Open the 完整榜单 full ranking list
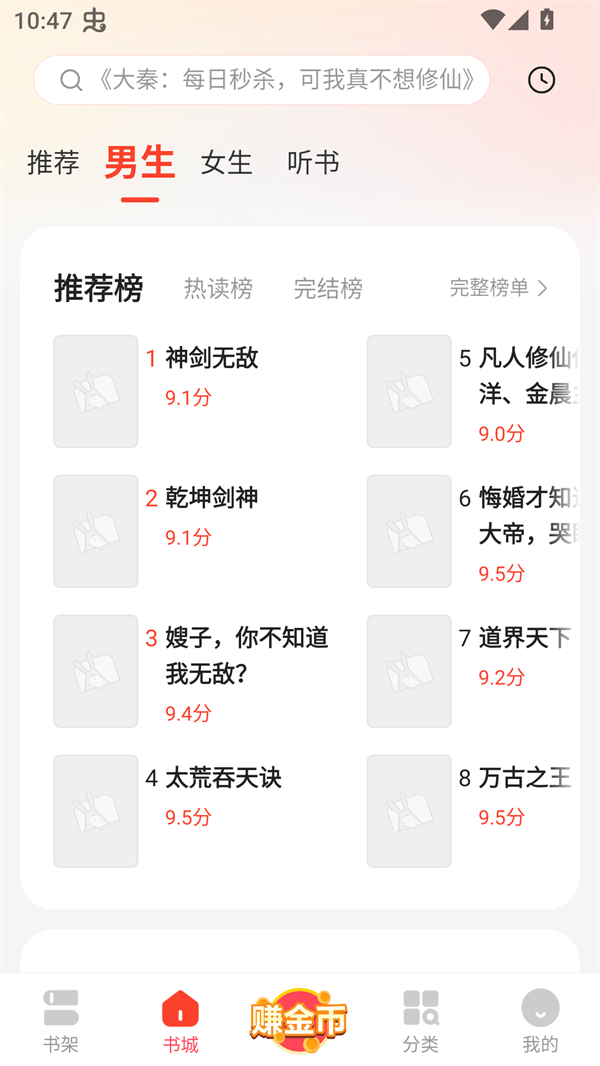600x1066 pixels. 498,288
